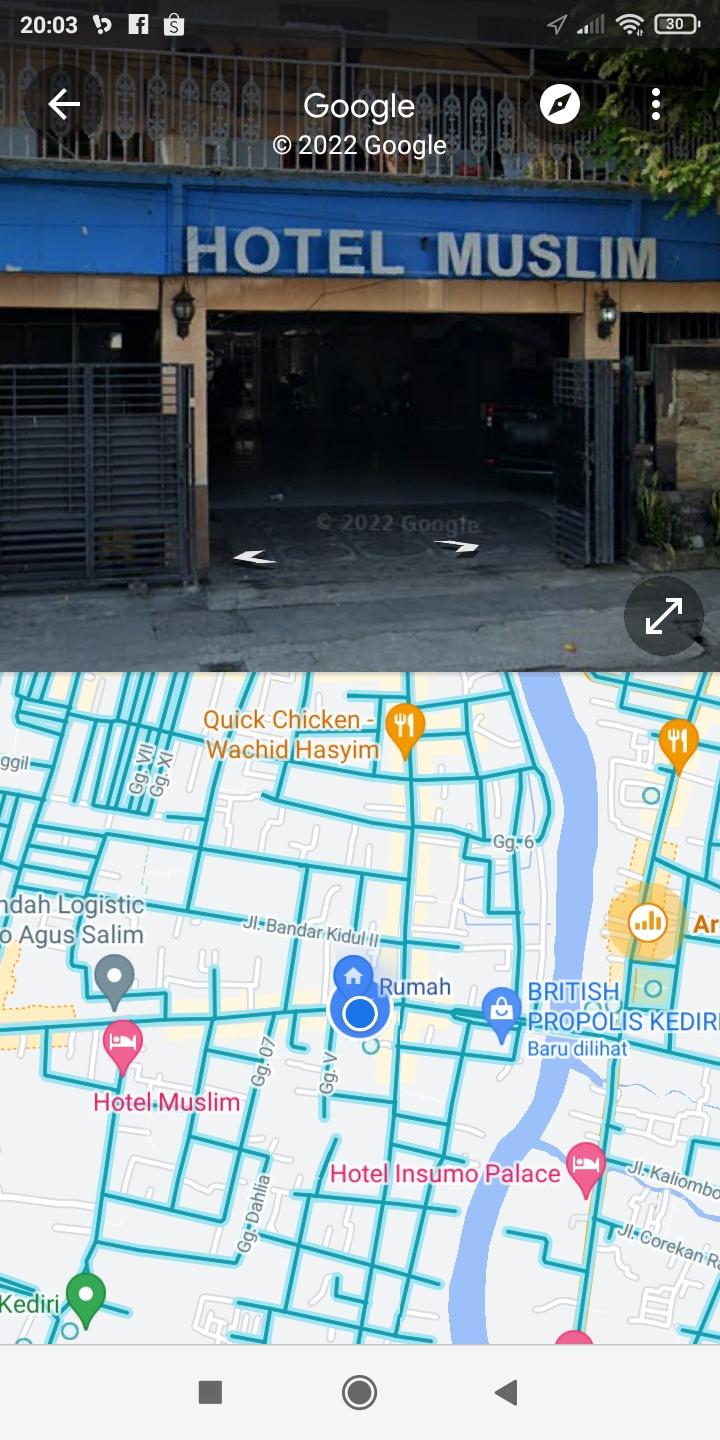Tap the system back button
Viewport: 720px width, 1440px height.
click(x=506, y=1392)
